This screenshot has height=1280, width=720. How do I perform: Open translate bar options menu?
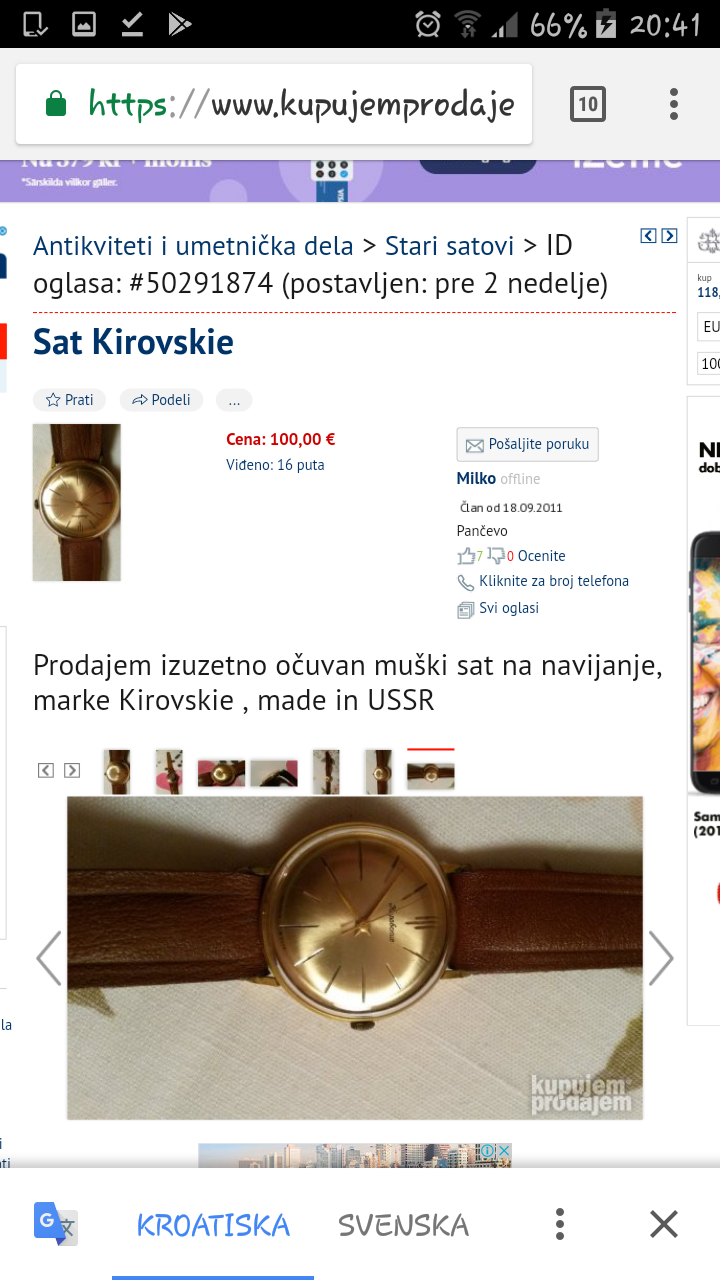[560, 1224]
